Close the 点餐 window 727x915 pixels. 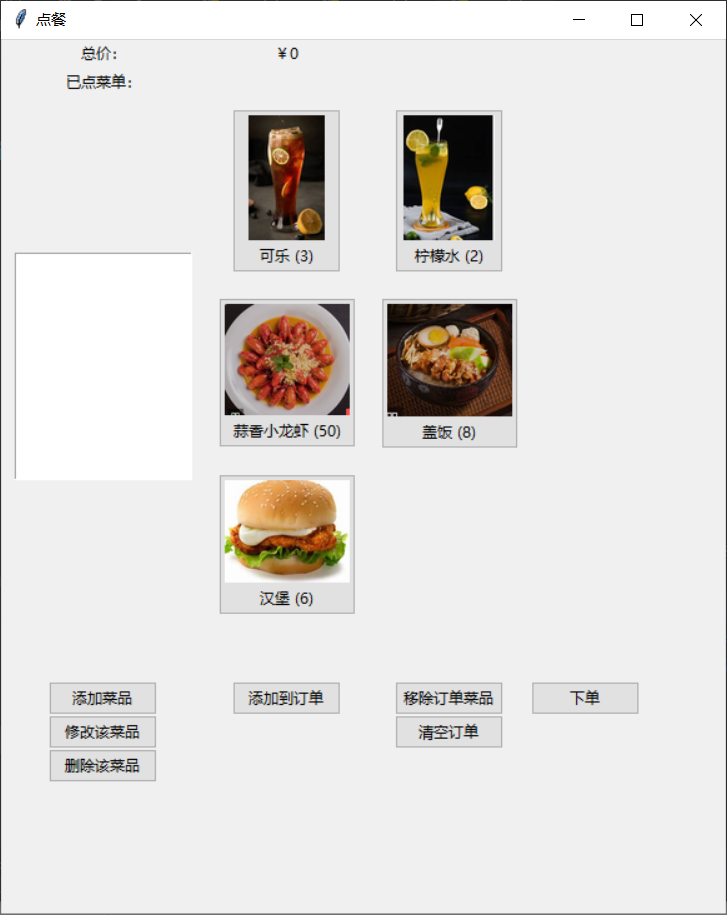pos(695,20)
